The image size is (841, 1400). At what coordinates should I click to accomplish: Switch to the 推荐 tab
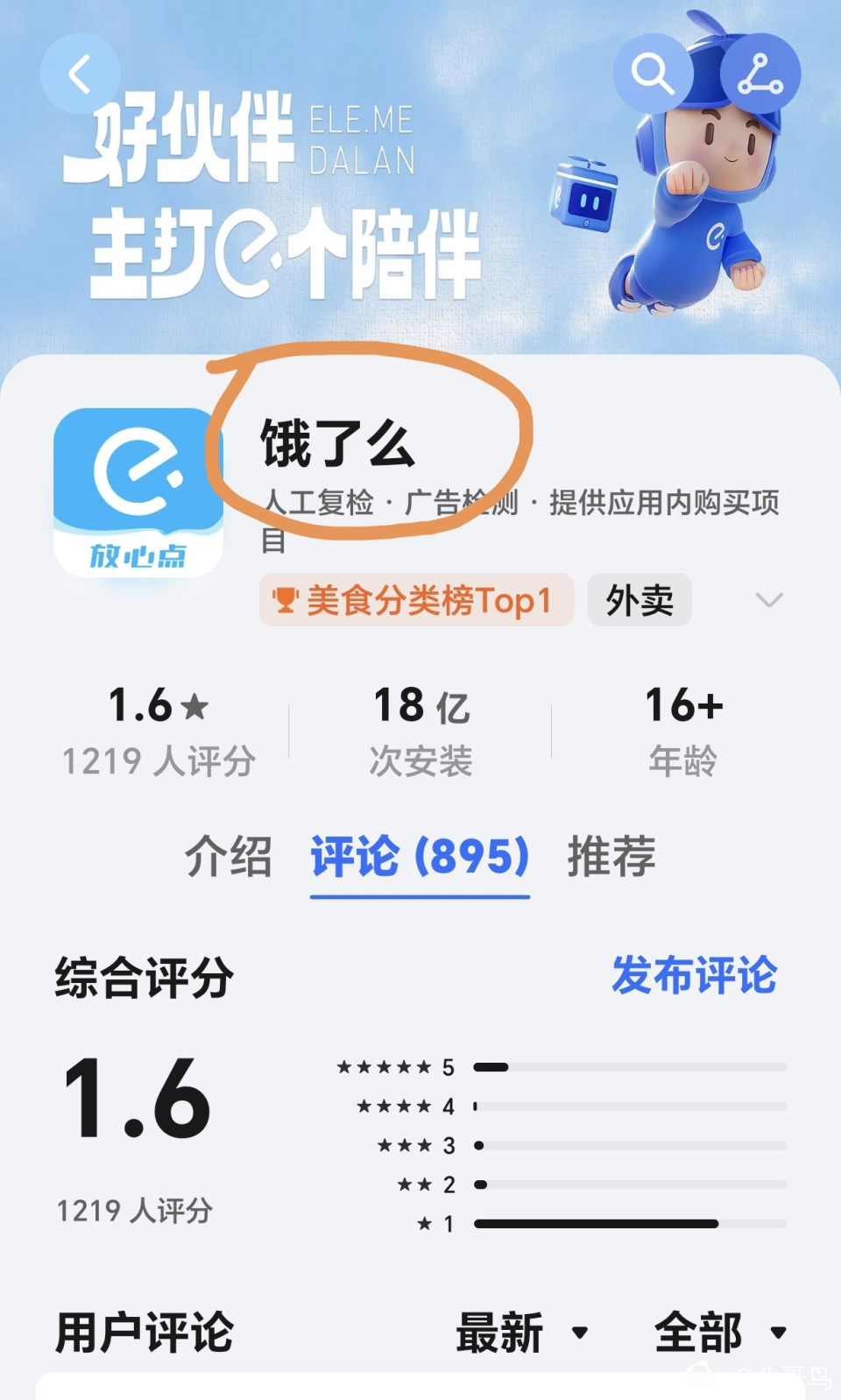[x=611, y=856]
